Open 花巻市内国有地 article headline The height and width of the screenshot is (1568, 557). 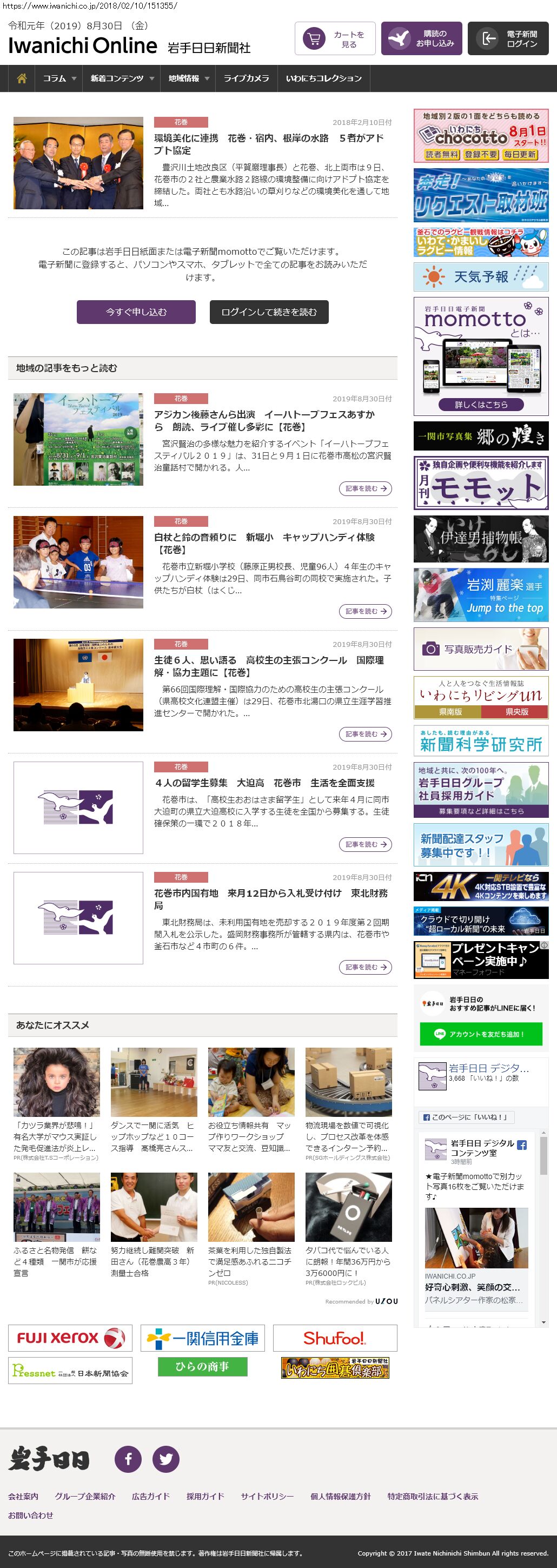point(270,899)
